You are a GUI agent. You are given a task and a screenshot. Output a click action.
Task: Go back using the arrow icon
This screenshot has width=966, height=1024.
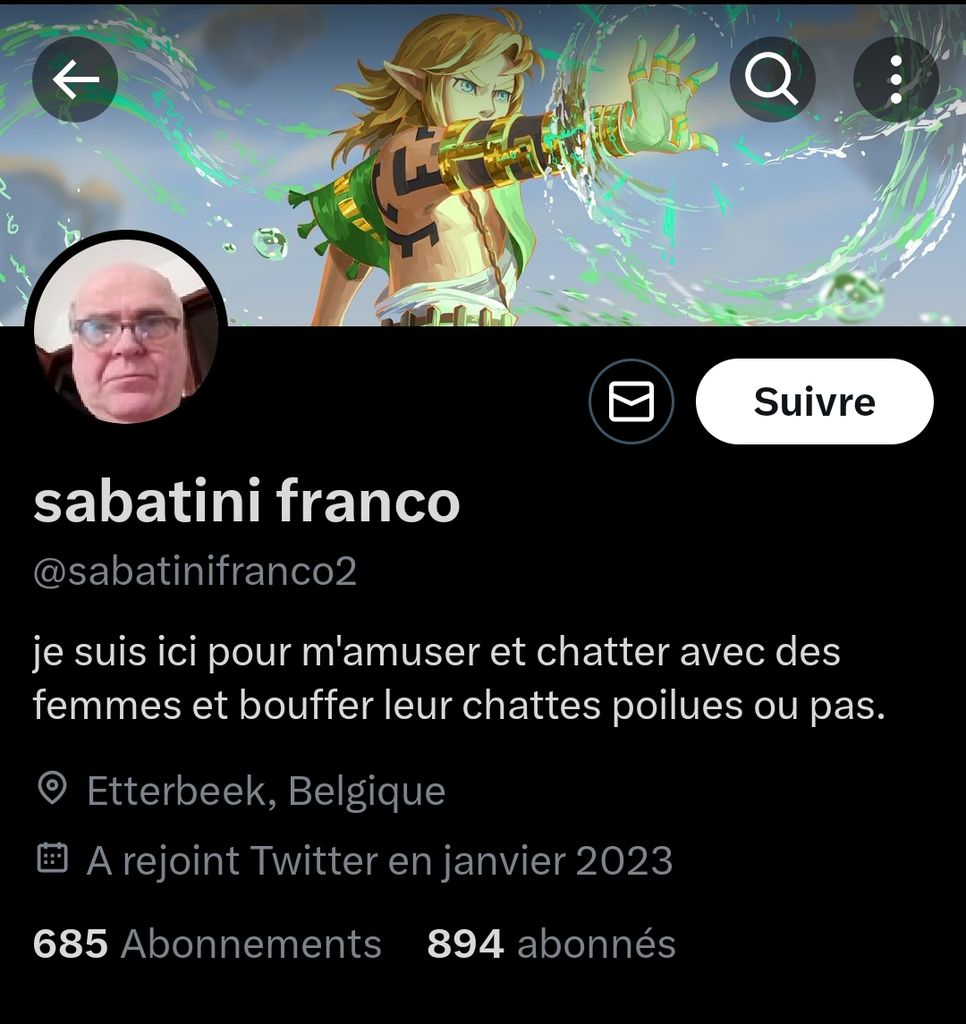(75, 80)
